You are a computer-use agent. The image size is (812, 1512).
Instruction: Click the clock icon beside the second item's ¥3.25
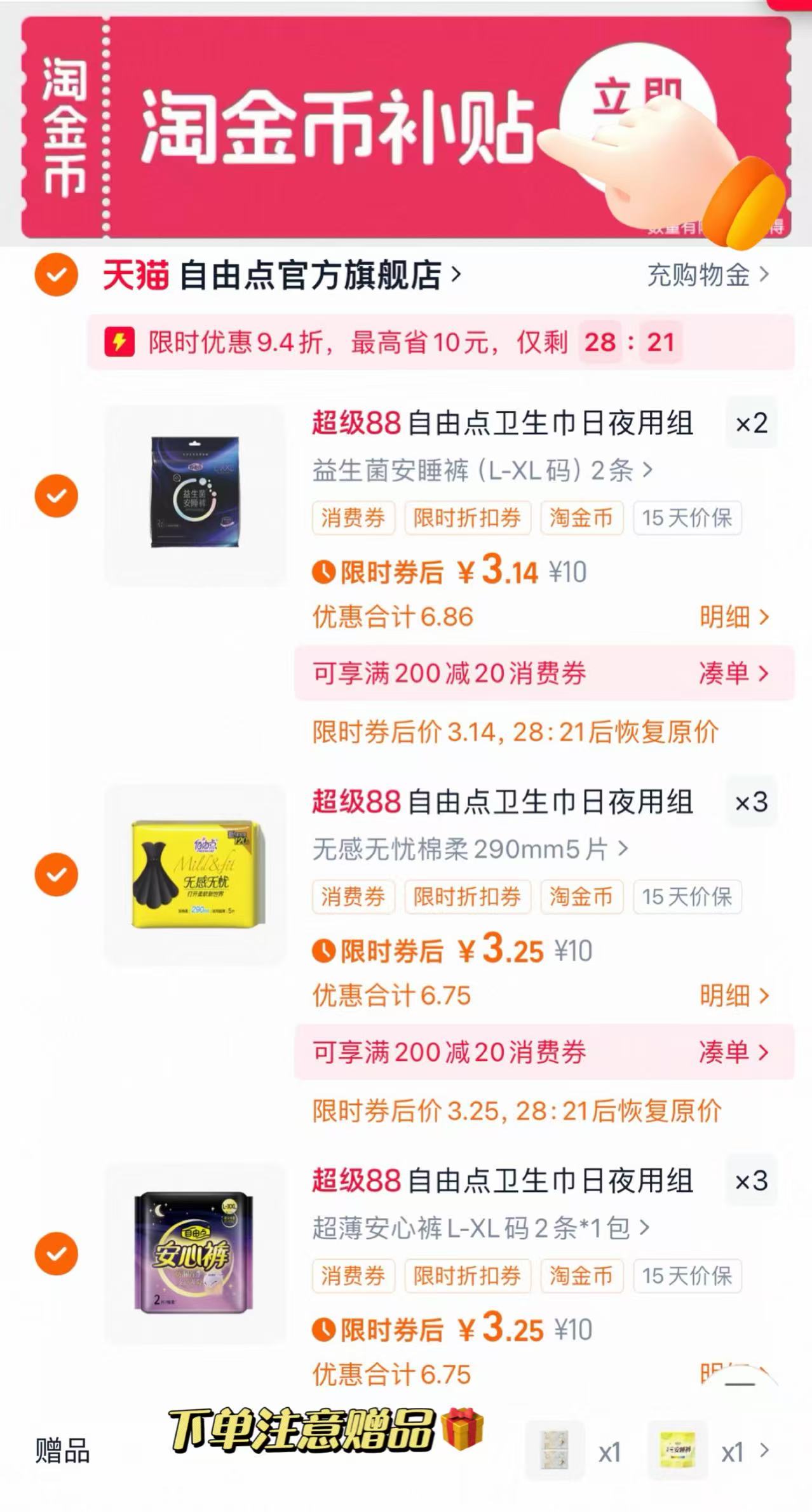(326, 952)
